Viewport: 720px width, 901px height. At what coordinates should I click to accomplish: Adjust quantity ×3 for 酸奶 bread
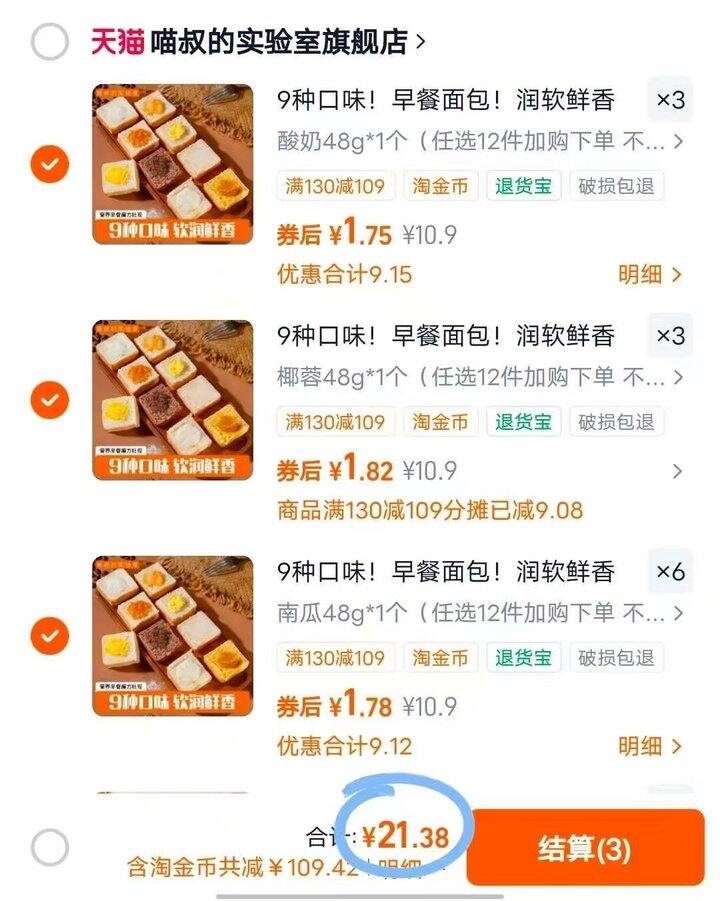tap(670, 100)
